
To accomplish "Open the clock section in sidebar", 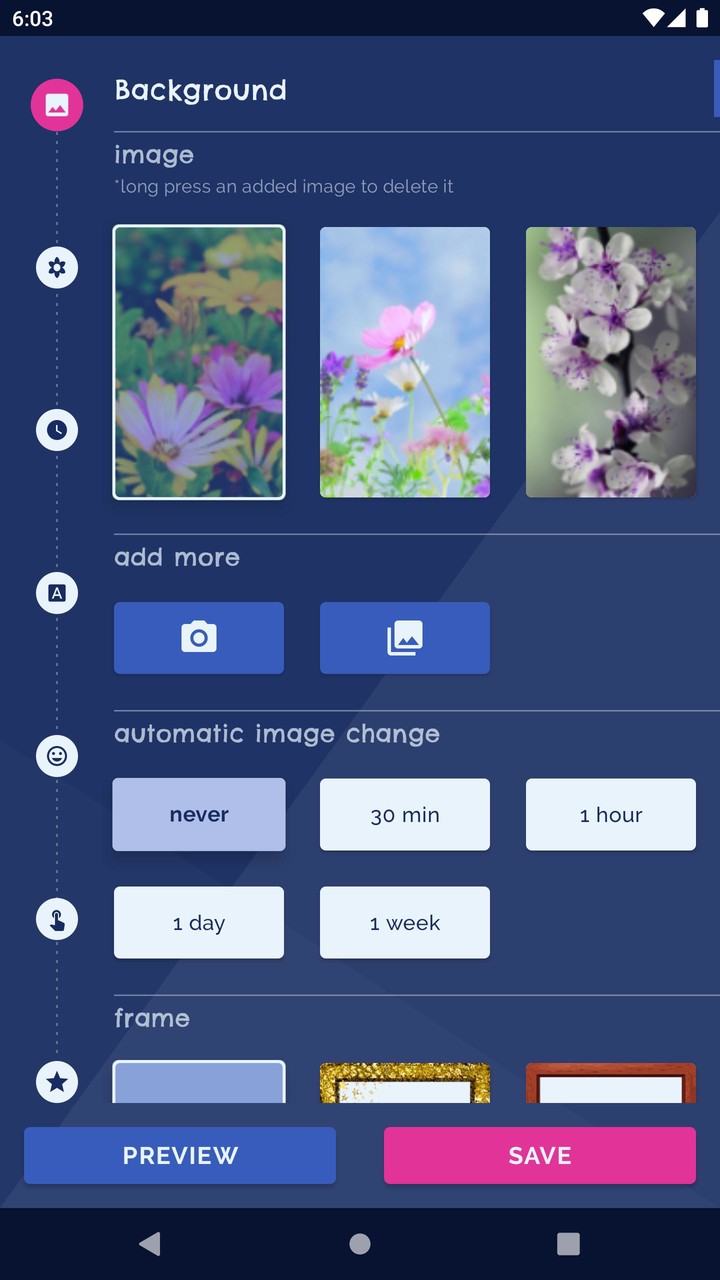I will (57, 430).
